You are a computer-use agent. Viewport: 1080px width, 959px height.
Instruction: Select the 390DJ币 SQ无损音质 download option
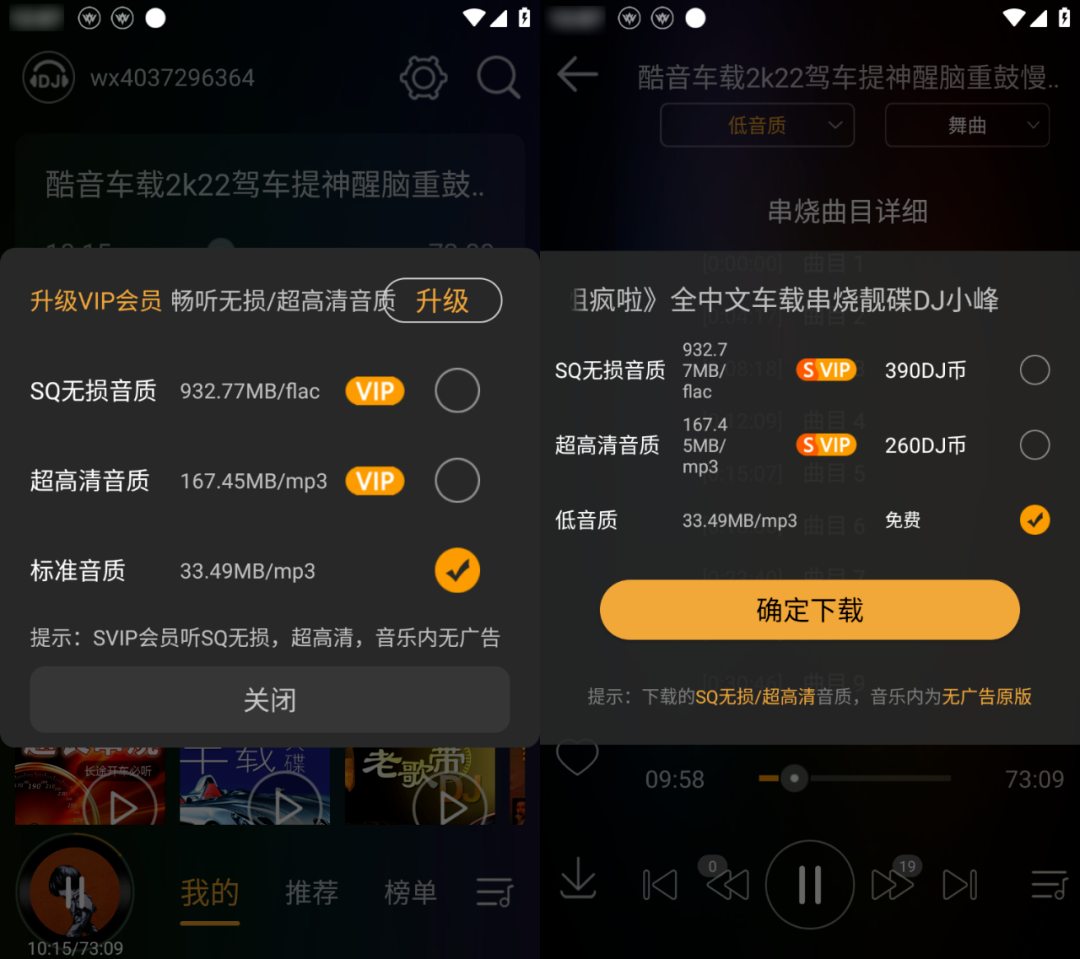(x=1034, y=371)
